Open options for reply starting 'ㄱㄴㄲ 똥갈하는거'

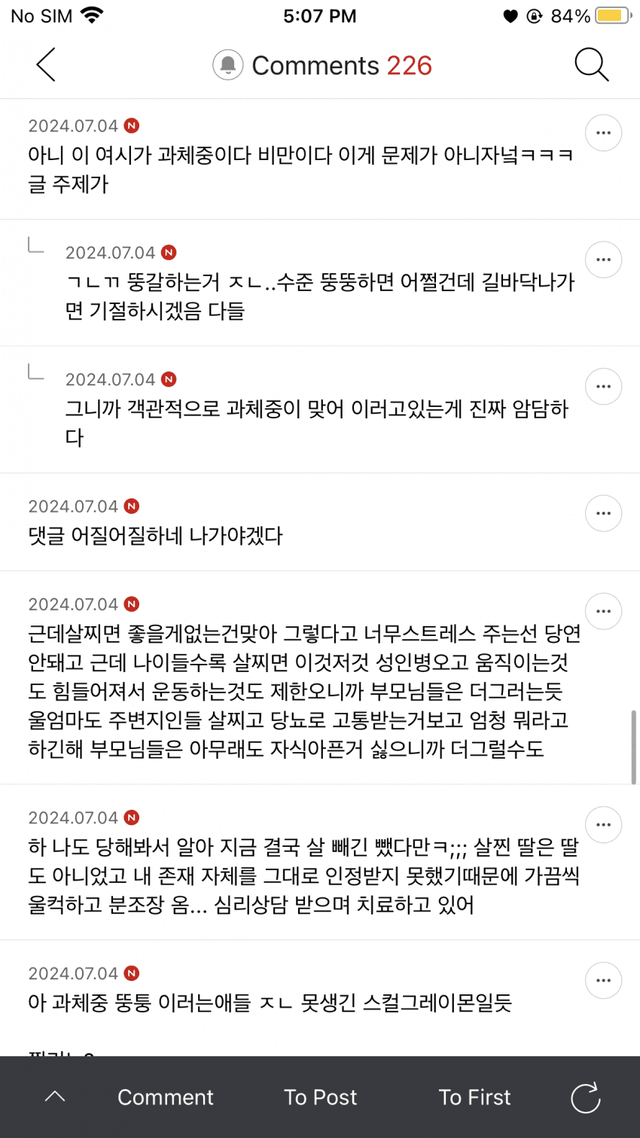[602, 258]
